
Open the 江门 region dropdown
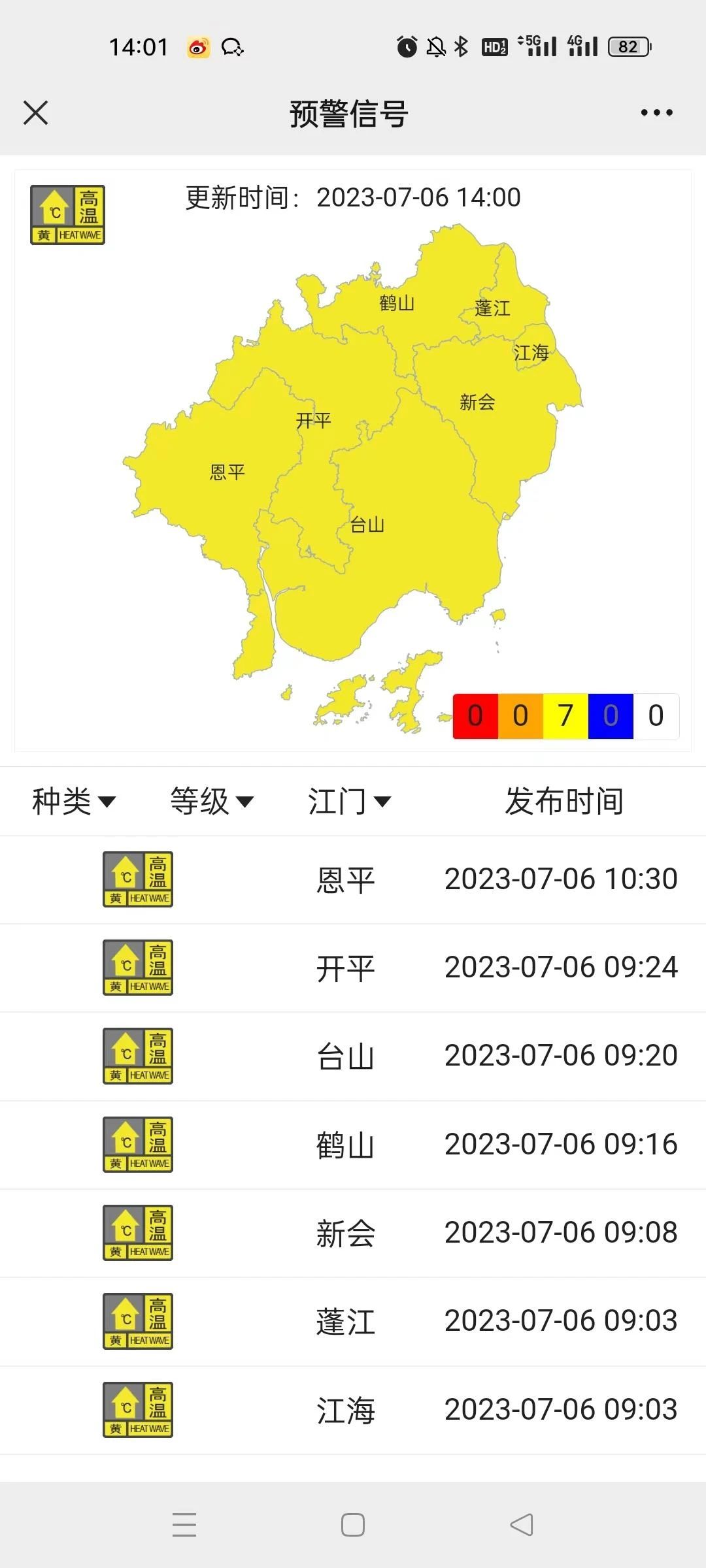(349, 801)
